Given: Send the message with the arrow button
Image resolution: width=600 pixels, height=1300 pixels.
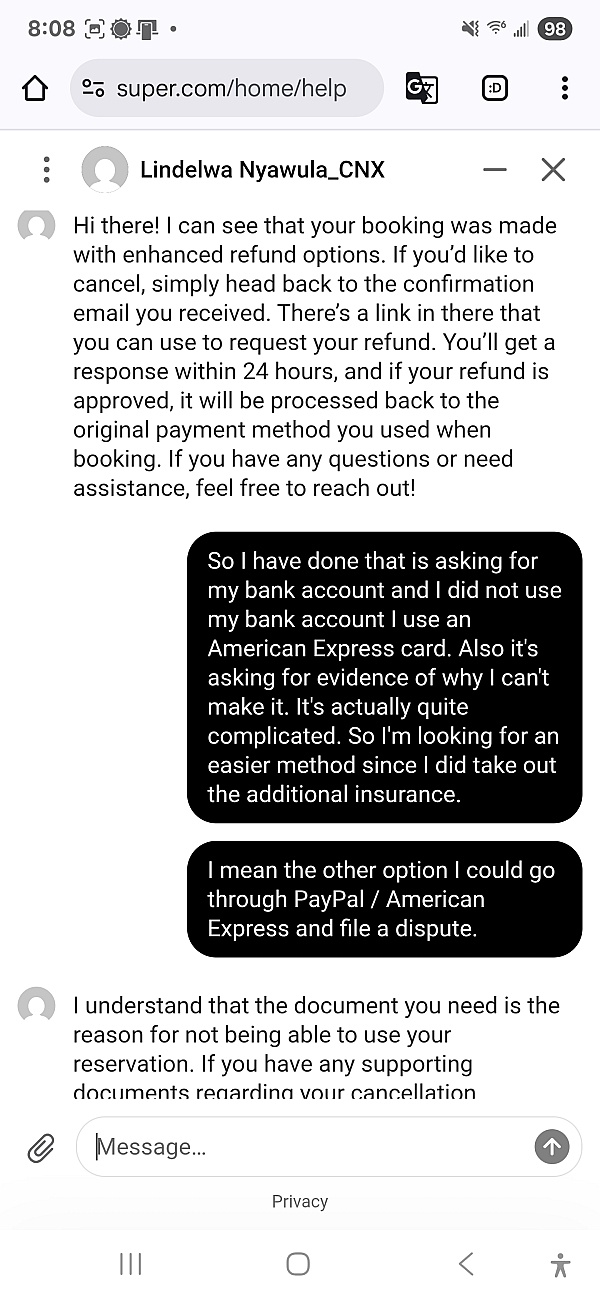Looking at the screenshot, I should coord(552,1147).
